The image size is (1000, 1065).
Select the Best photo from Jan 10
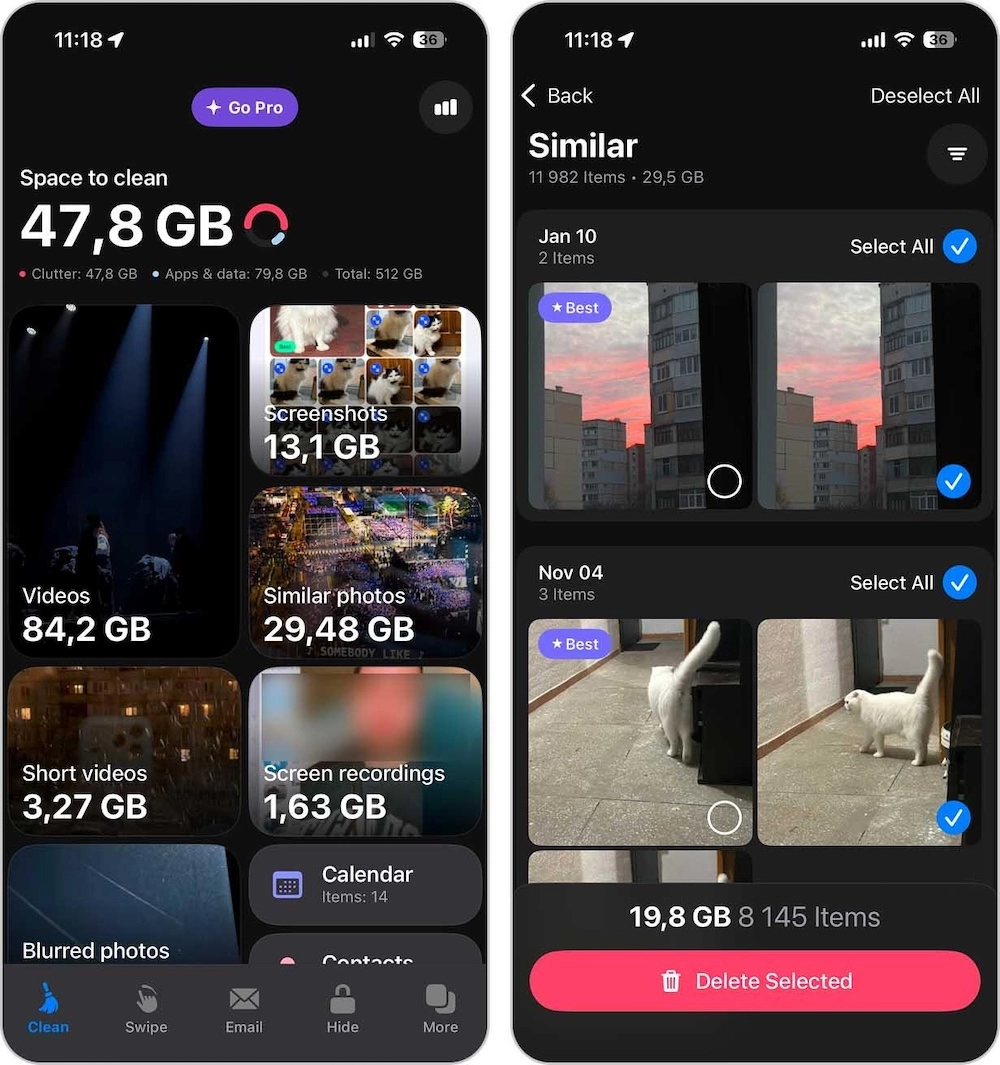[x=724, y=481]
